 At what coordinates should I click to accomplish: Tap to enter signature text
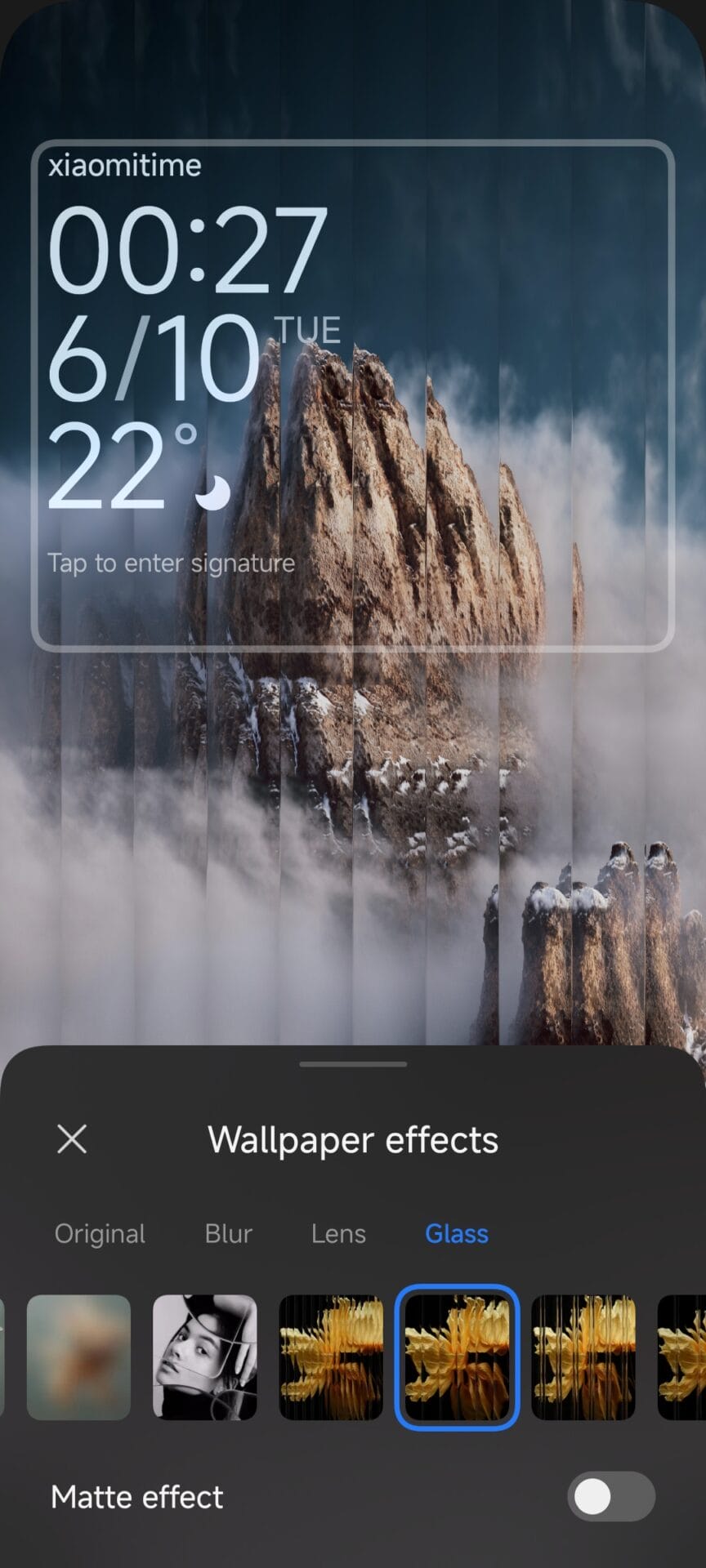click(x=171, y=563)
